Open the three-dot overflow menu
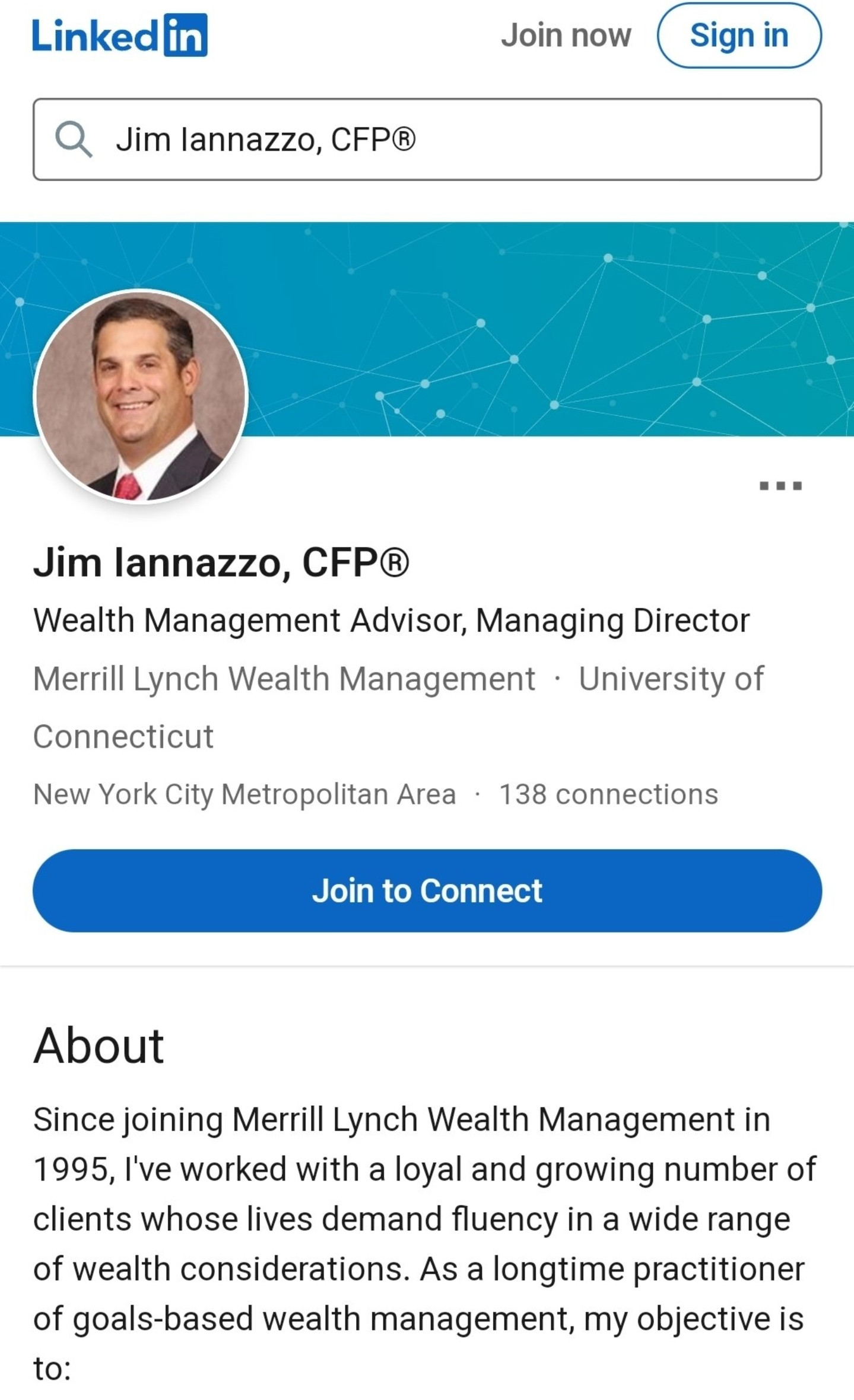This screenshot has width=854, height=1400. 780,486
